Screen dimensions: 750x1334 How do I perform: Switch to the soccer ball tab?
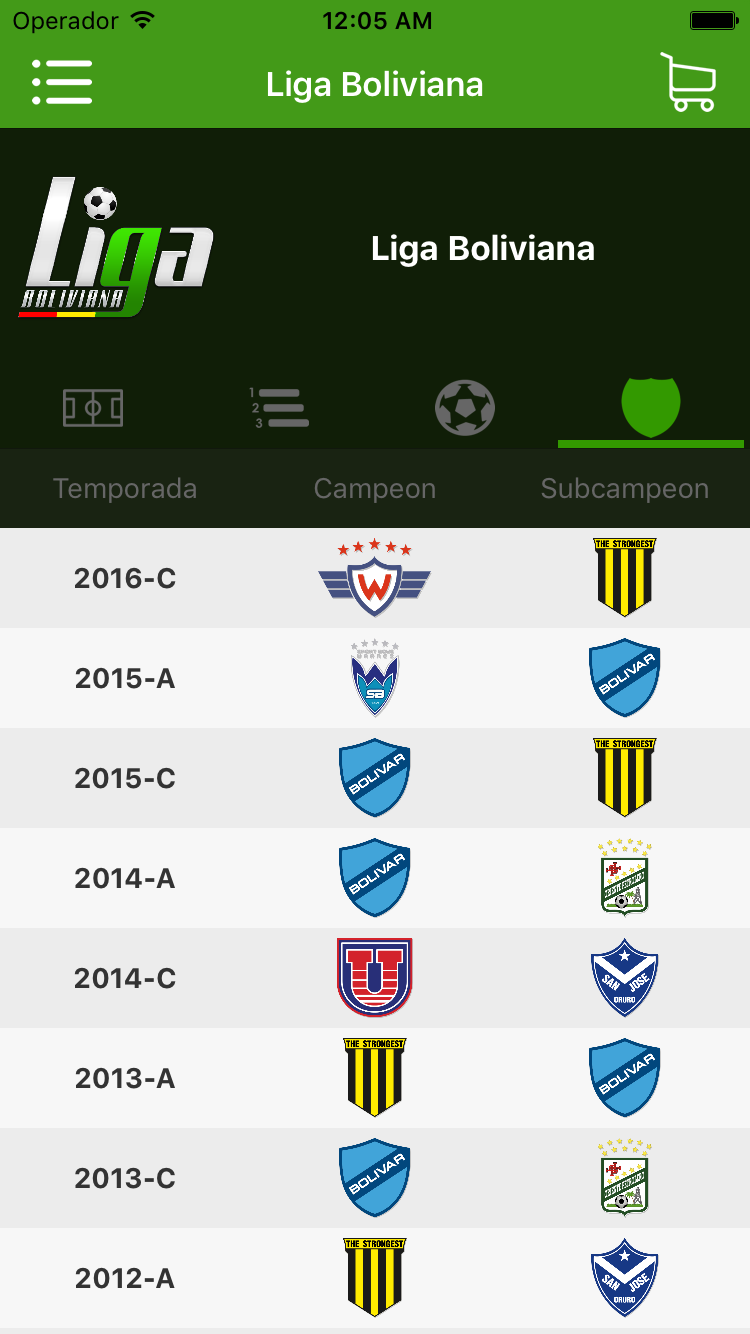point(465,408)
